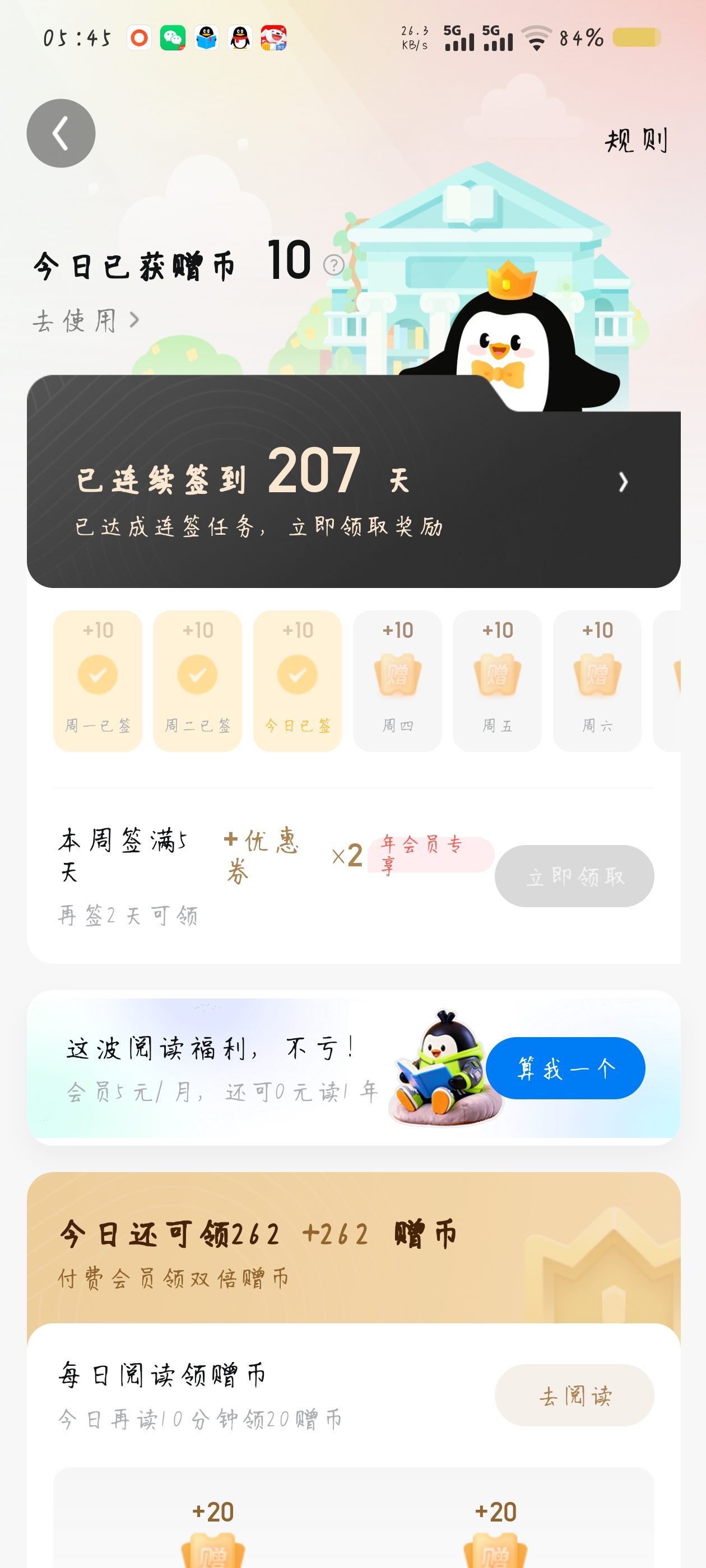This screenshot has width=706, height=1568.
Task: Tap 立即领取 for weekly coupon reward
Action: coord(574,876)
